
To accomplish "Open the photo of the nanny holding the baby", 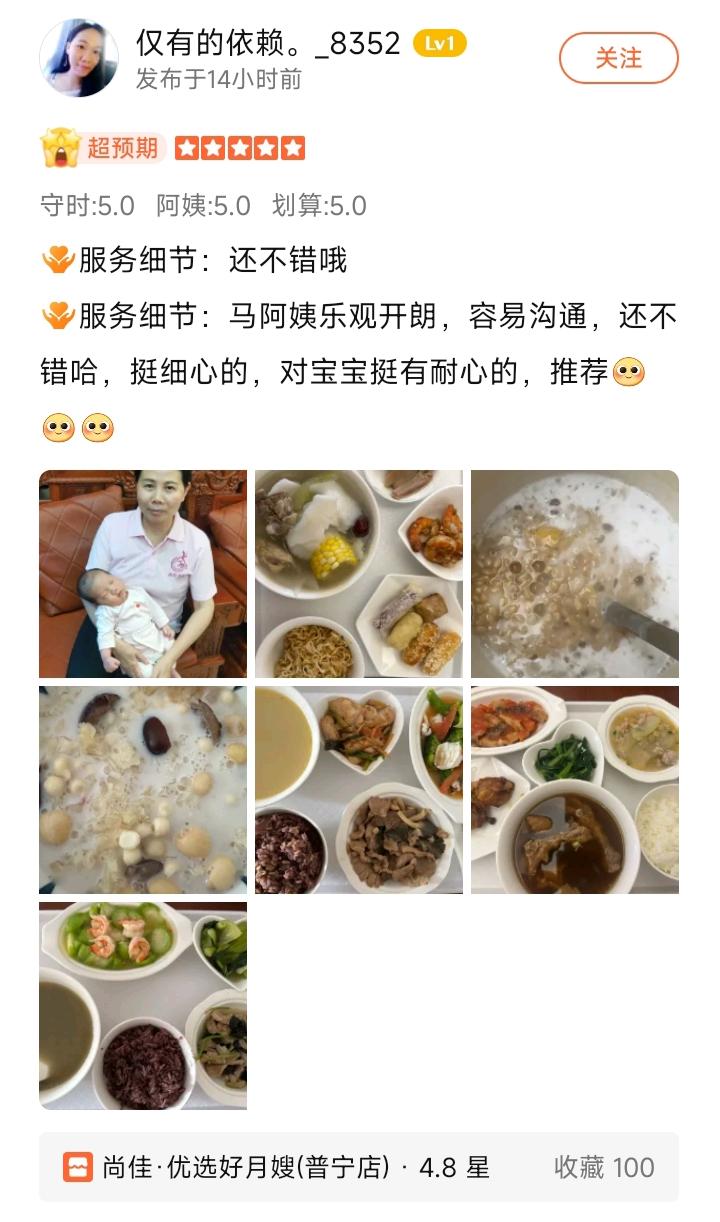I will (143, 574).
